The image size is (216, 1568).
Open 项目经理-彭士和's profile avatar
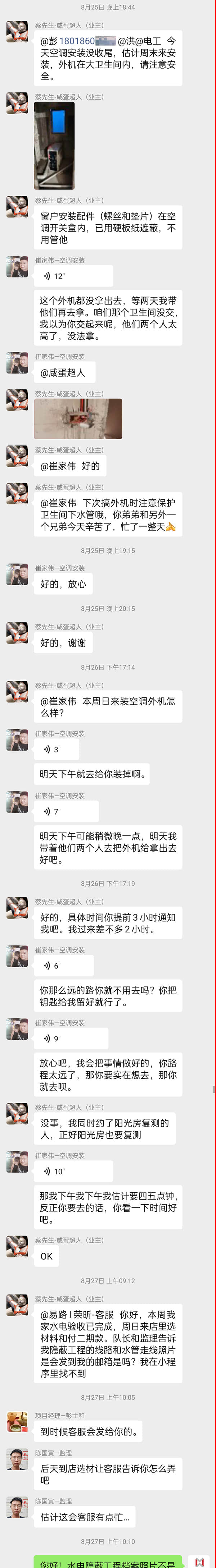coord(17,1422)
